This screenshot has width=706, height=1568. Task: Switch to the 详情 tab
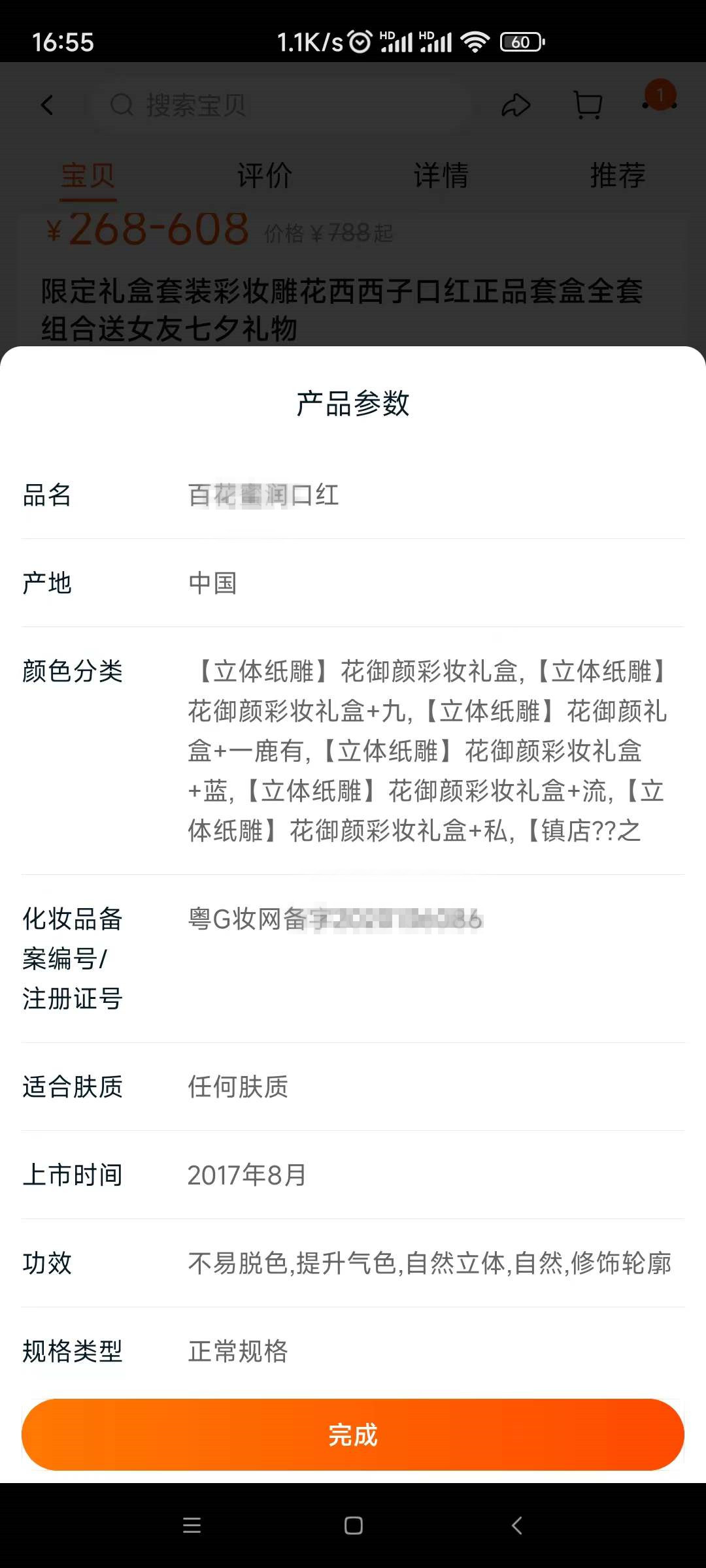click(x=441, y=176)
